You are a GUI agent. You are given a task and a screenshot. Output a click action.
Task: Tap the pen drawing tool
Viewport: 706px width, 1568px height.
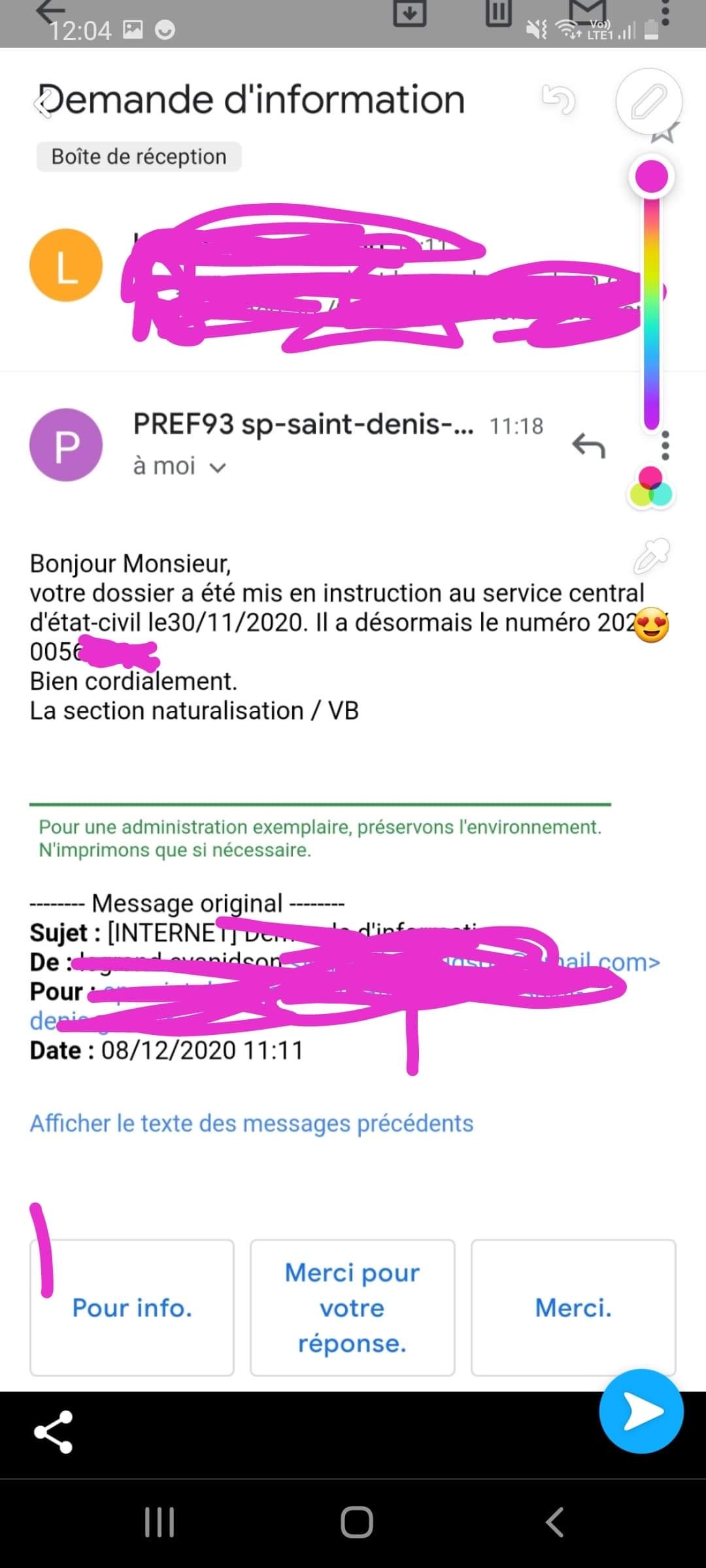649,102
